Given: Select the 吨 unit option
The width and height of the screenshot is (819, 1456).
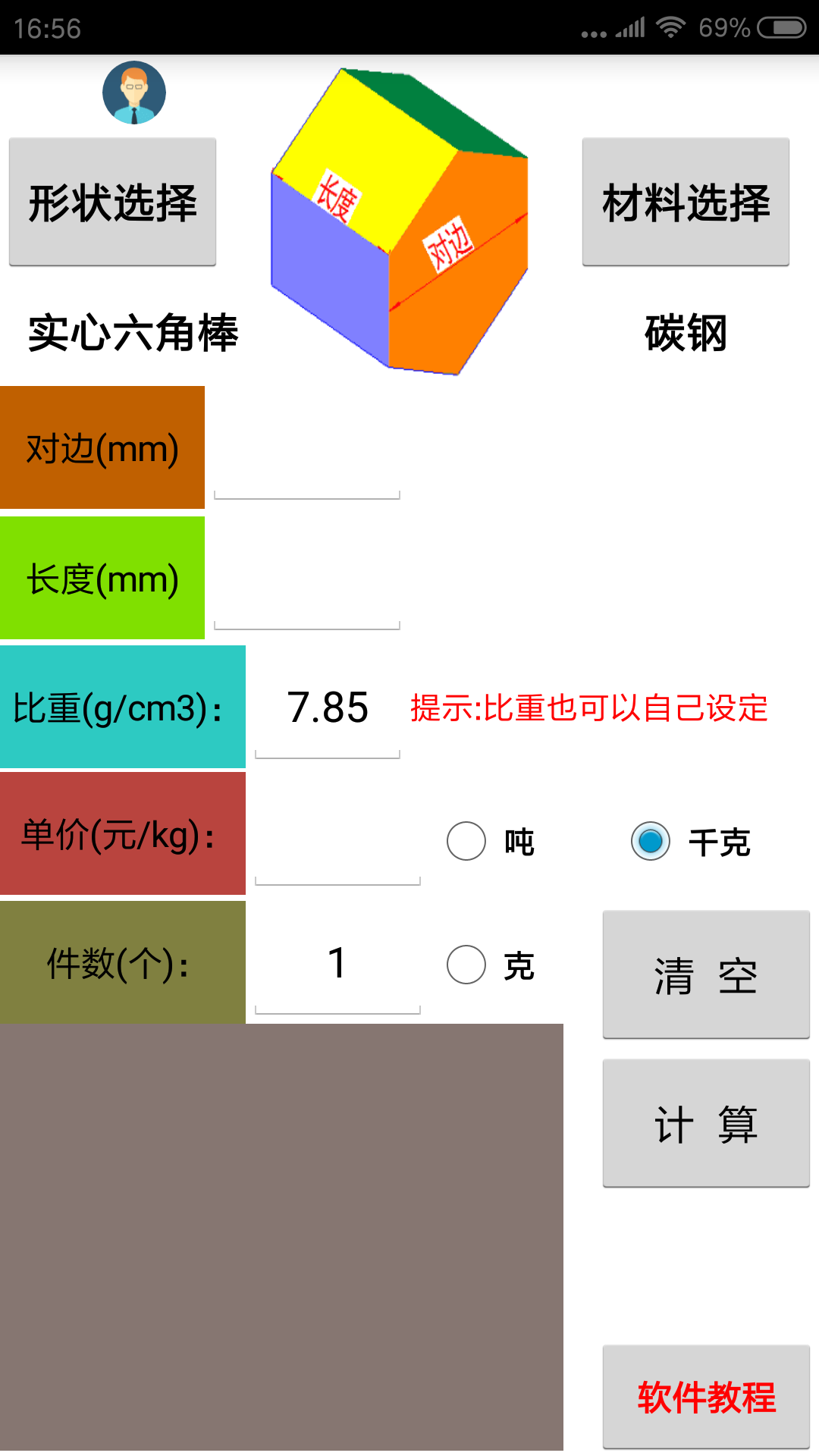Looking at the screenshot, I should [466, 841].
